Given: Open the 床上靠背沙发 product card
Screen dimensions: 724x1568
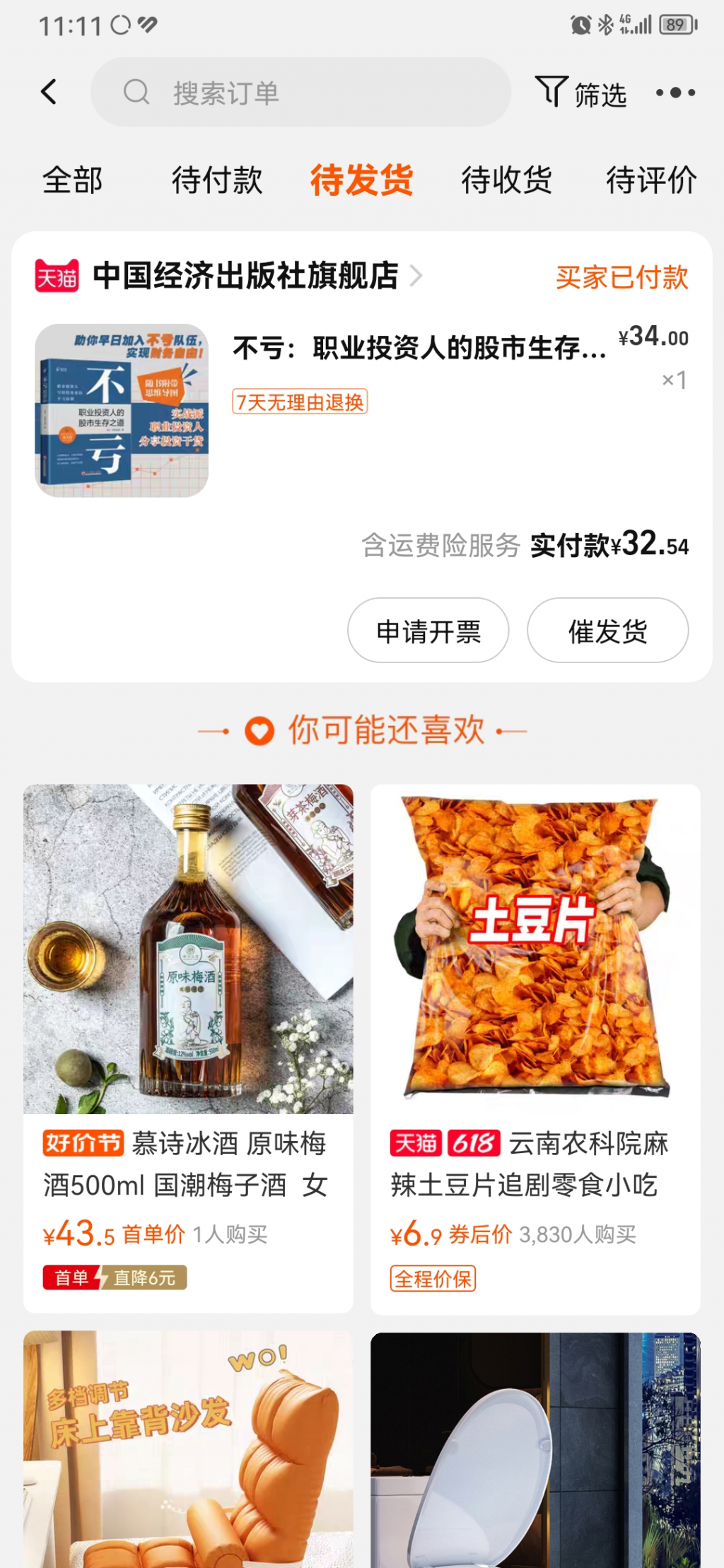Looking at the screenshot, I should tap(188, 1449).
